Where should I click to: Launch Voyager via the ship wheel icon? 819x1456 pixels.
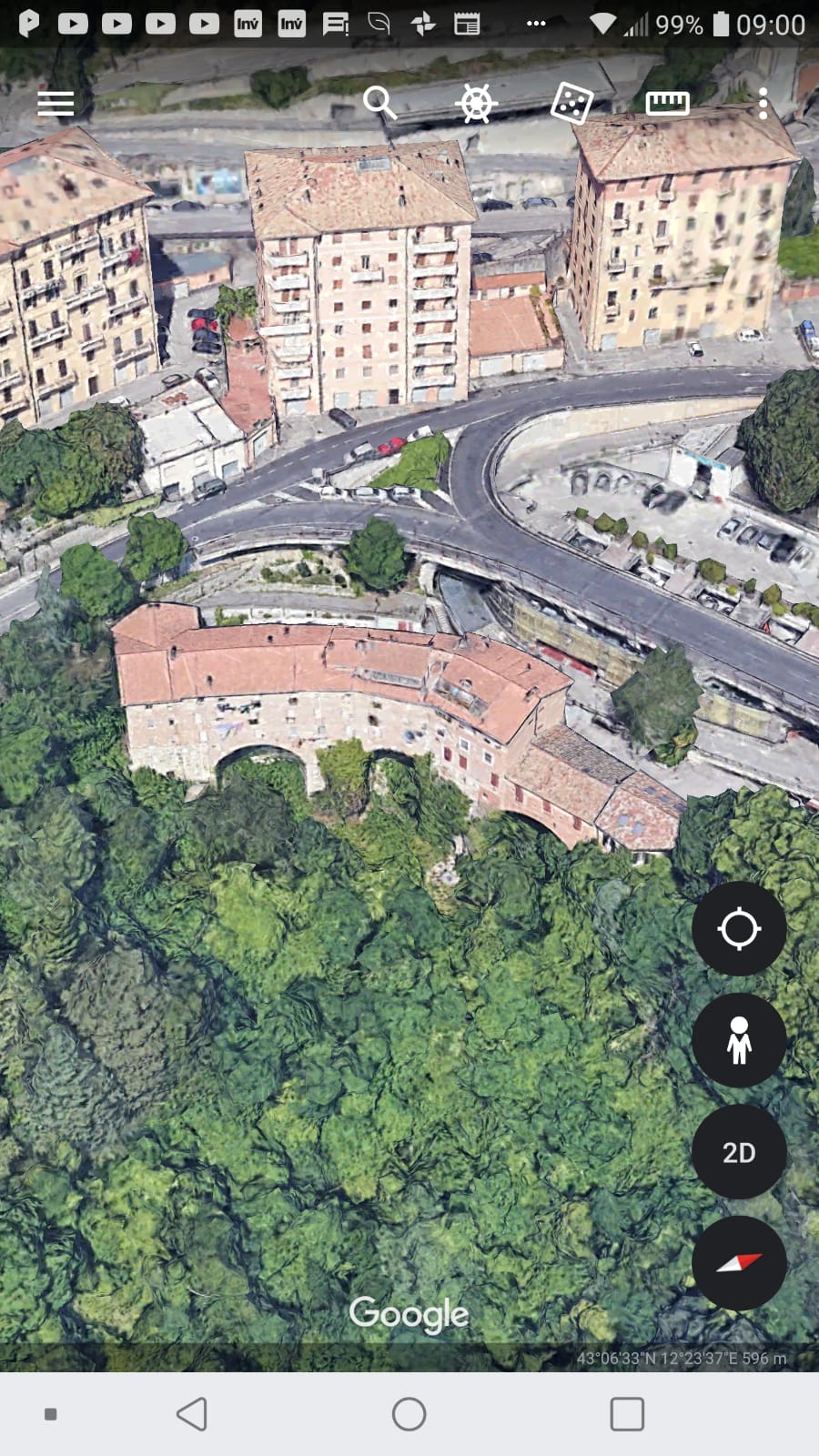tap(477, 104)
